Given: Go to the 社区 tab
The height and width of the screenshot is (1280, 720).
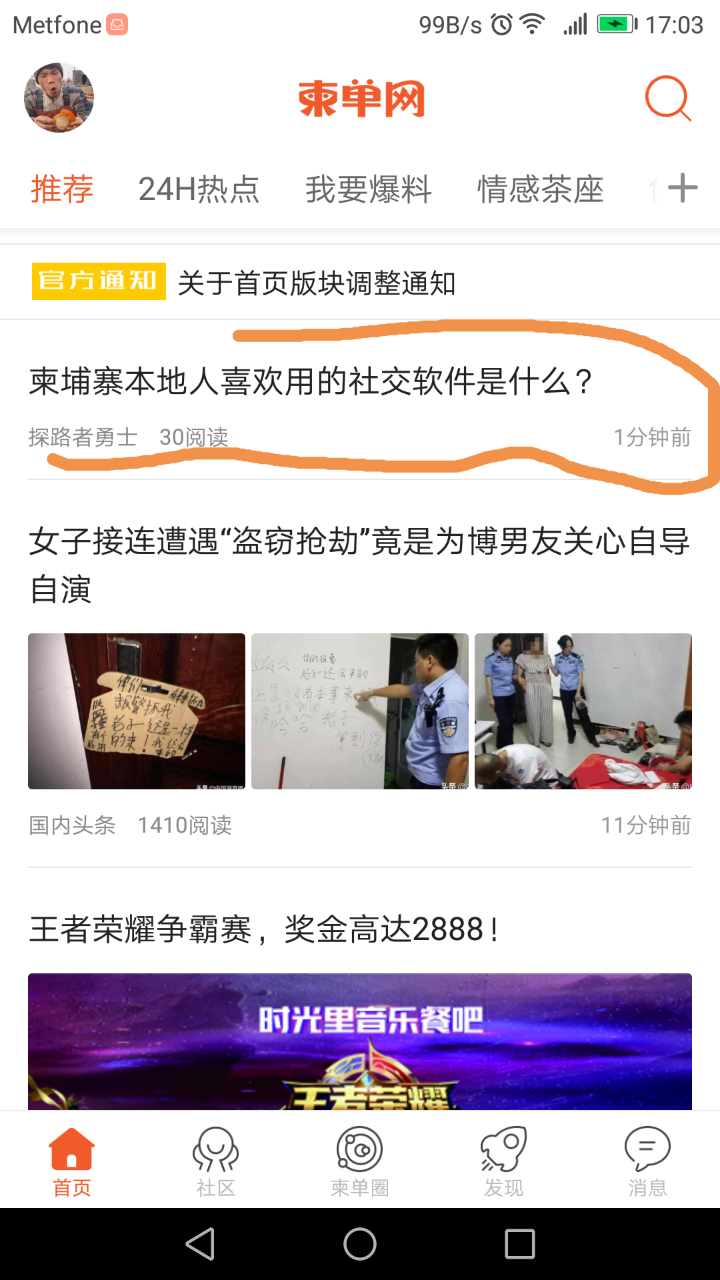Looking at the screenshot, I should 215,1161.
